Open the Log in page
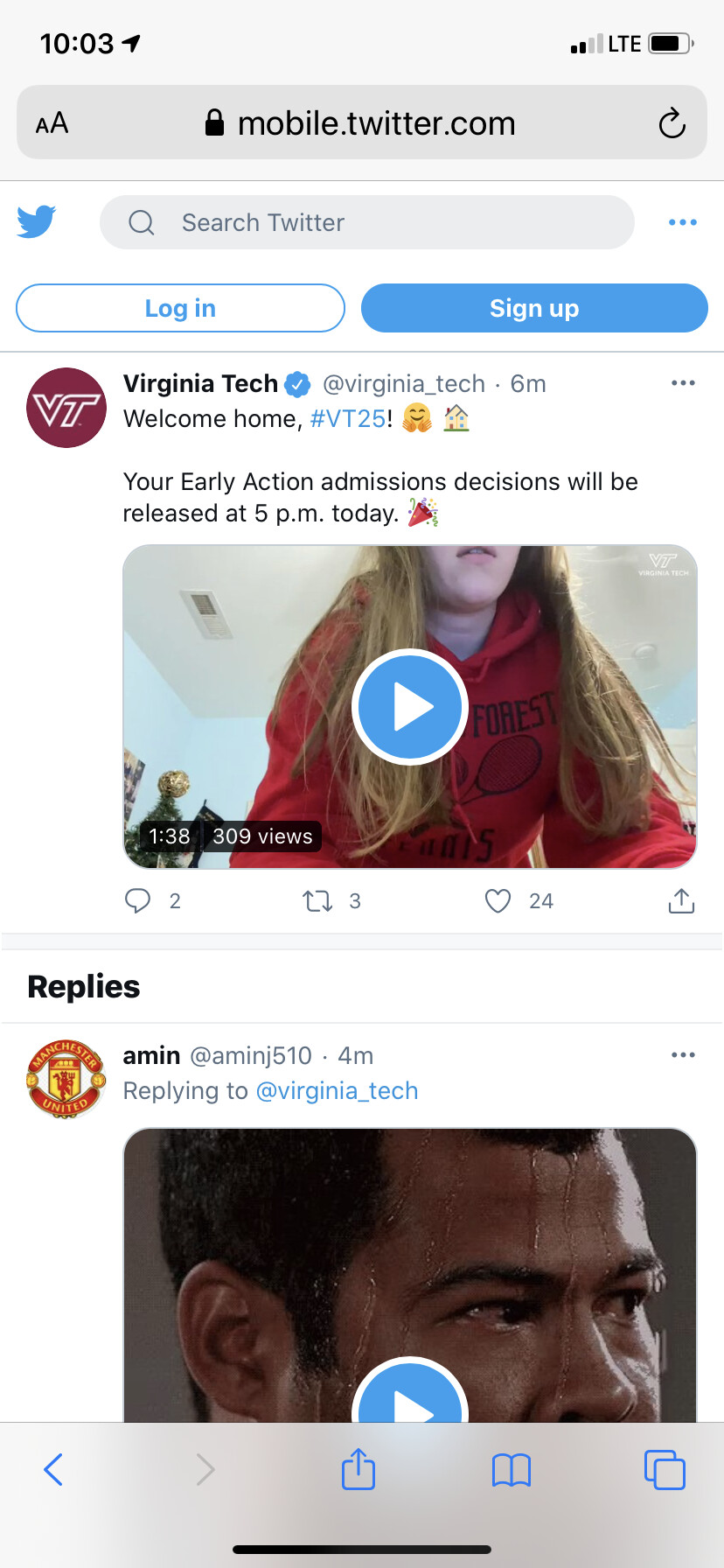This screenshot has width=724, height=1568. (180, 308)
